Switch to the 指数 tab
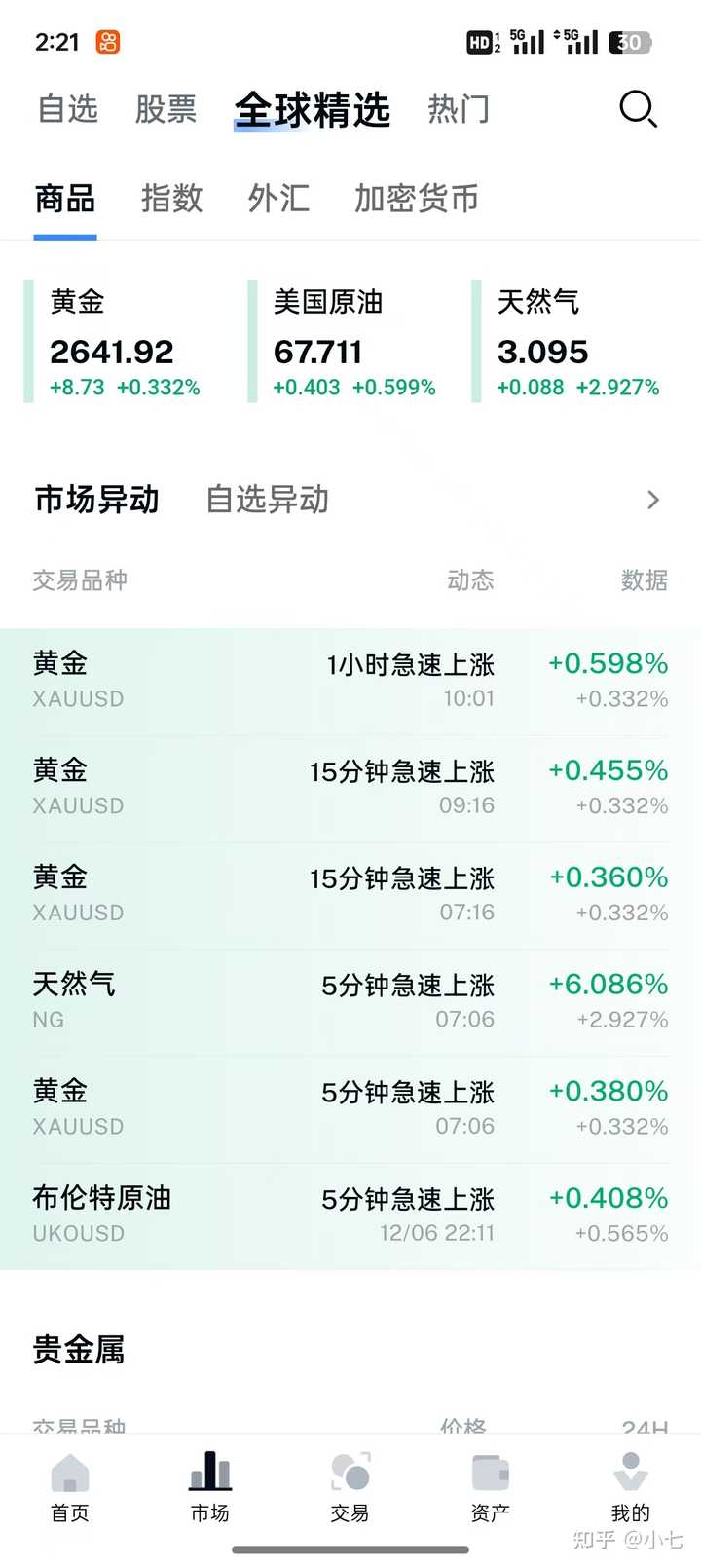 point(173,199)
